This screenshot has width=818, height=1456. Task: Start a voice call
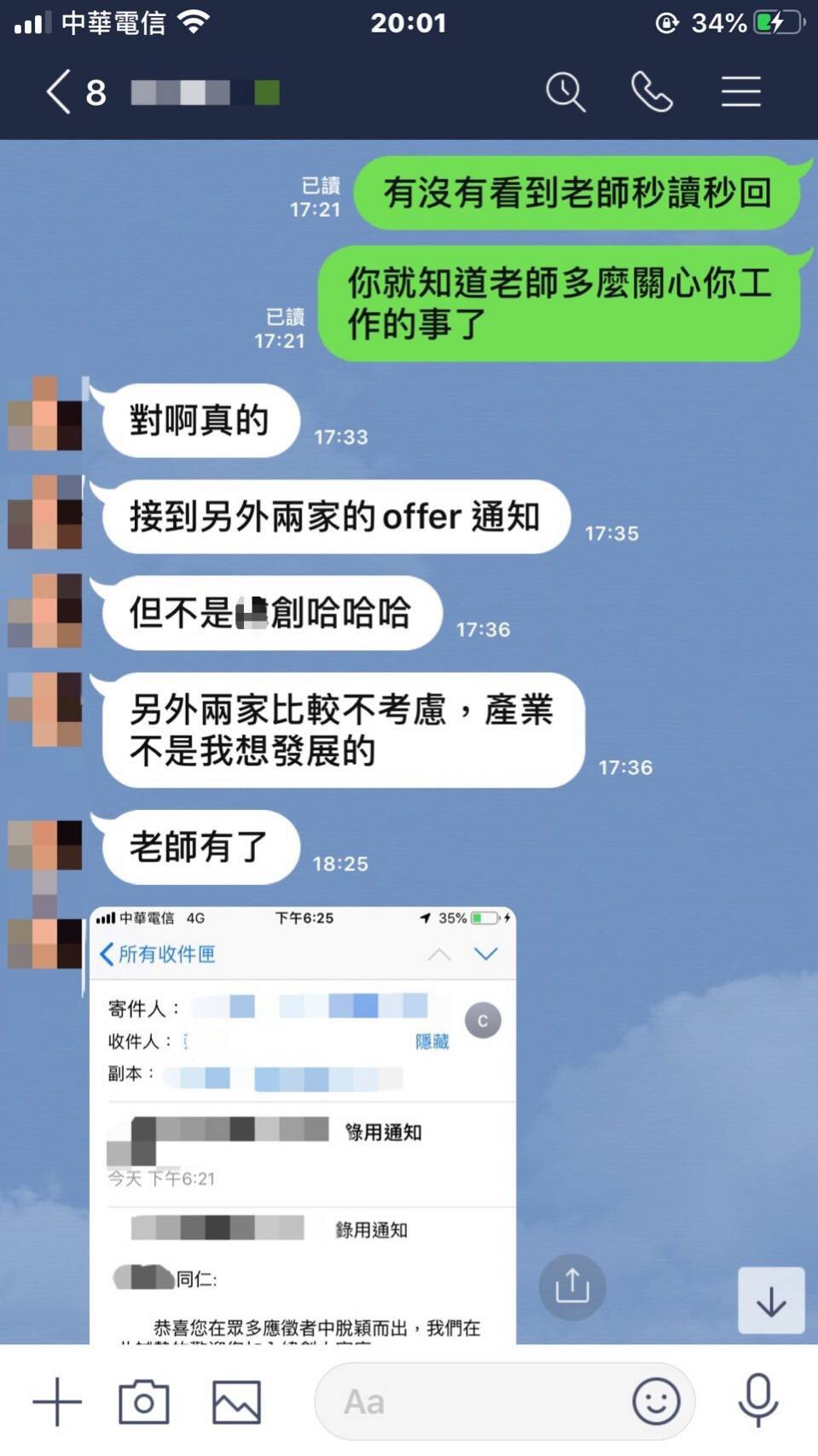pos(652,92)
